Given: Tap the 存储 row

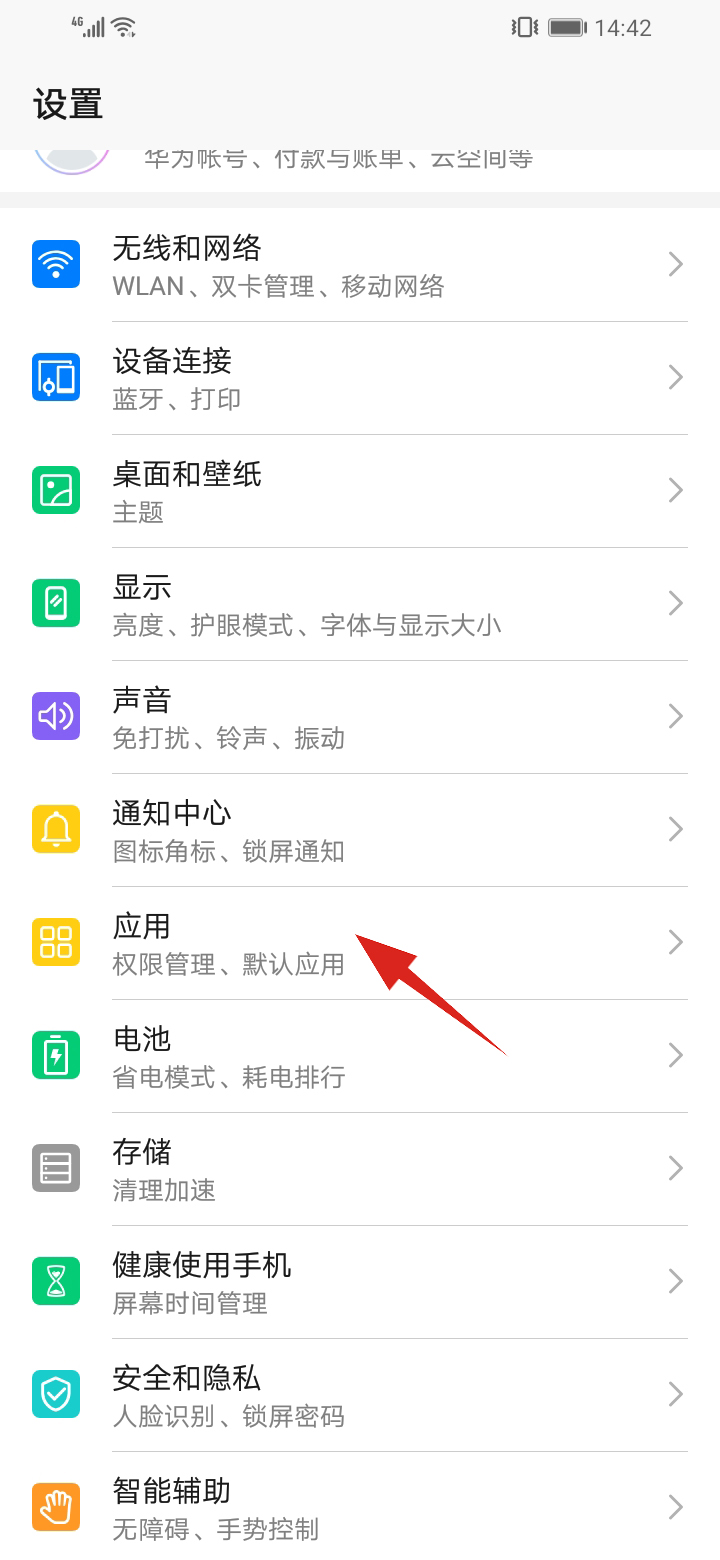Looking at the screenshot, I should click(x=360, y=1169).
